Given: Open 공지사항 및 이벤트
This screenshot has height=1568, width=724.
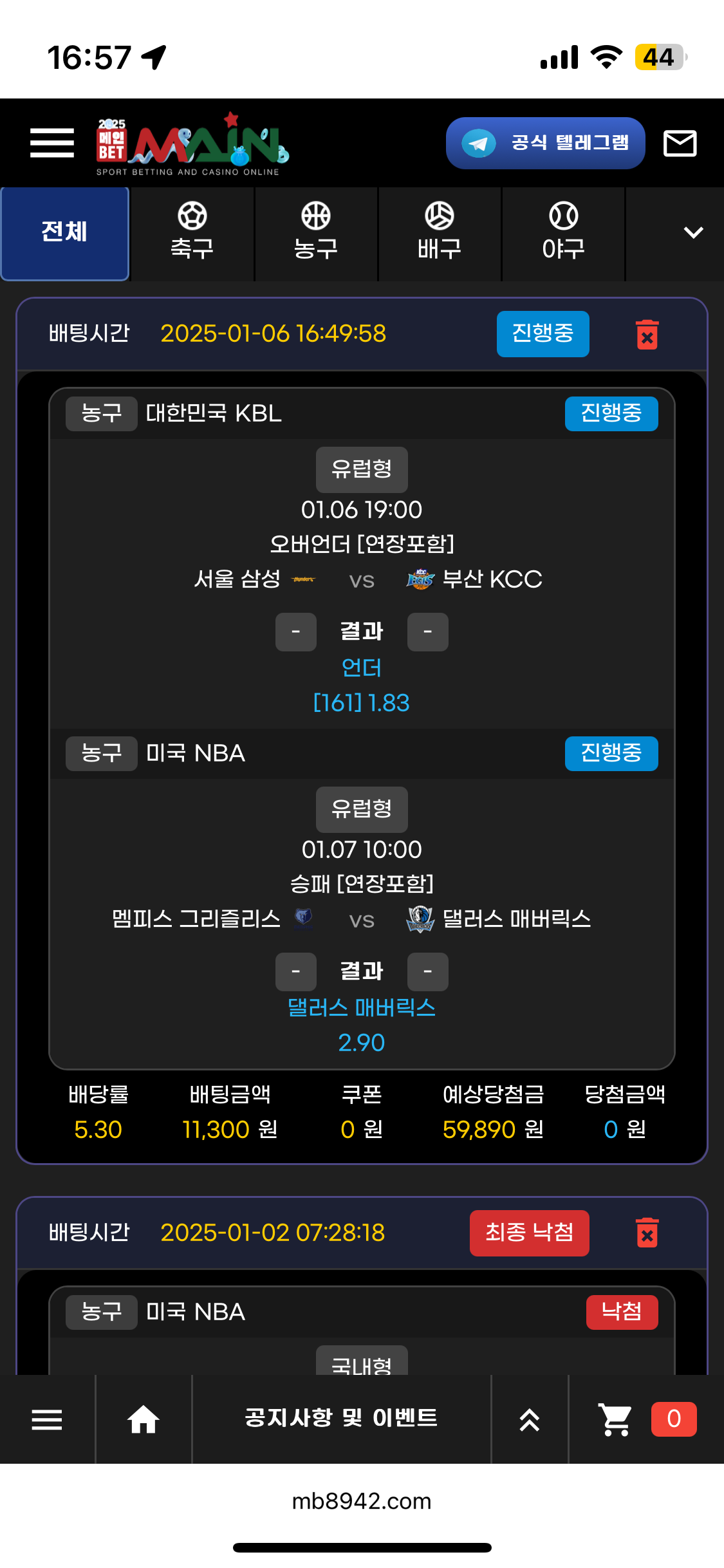Looking at the screenshot, I should tap(341, 1418).
